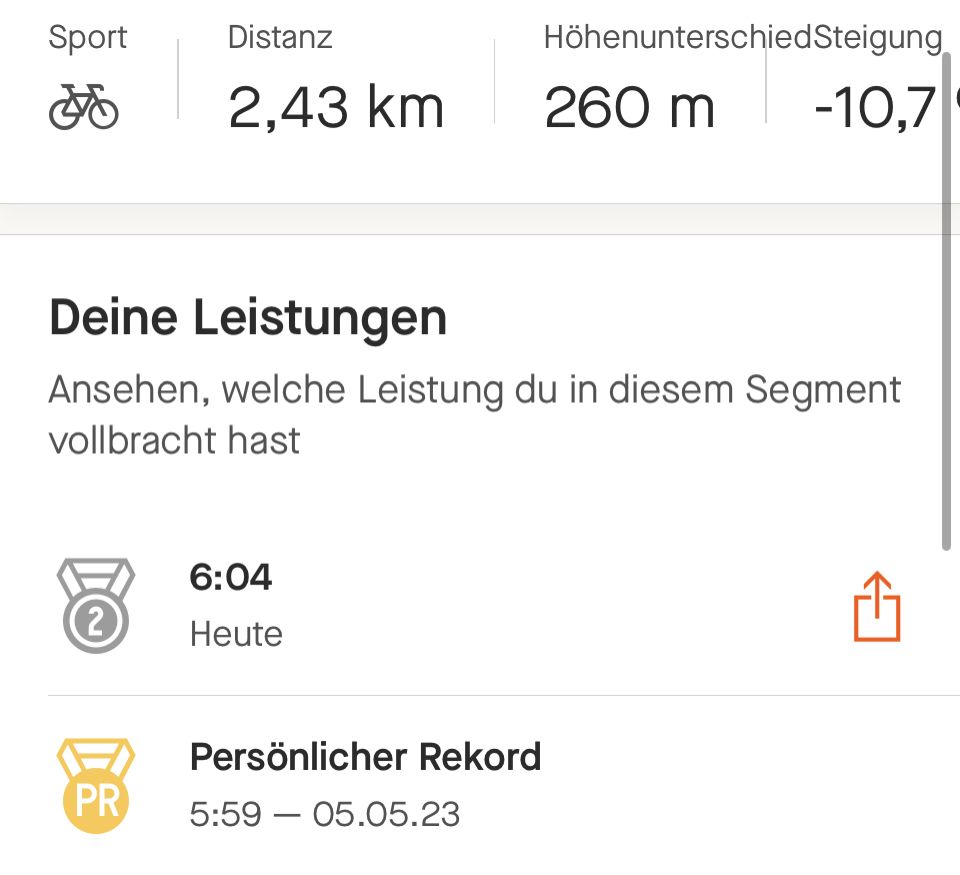
Task: Open the 6:04 Heute effort row
Action: 400,606
